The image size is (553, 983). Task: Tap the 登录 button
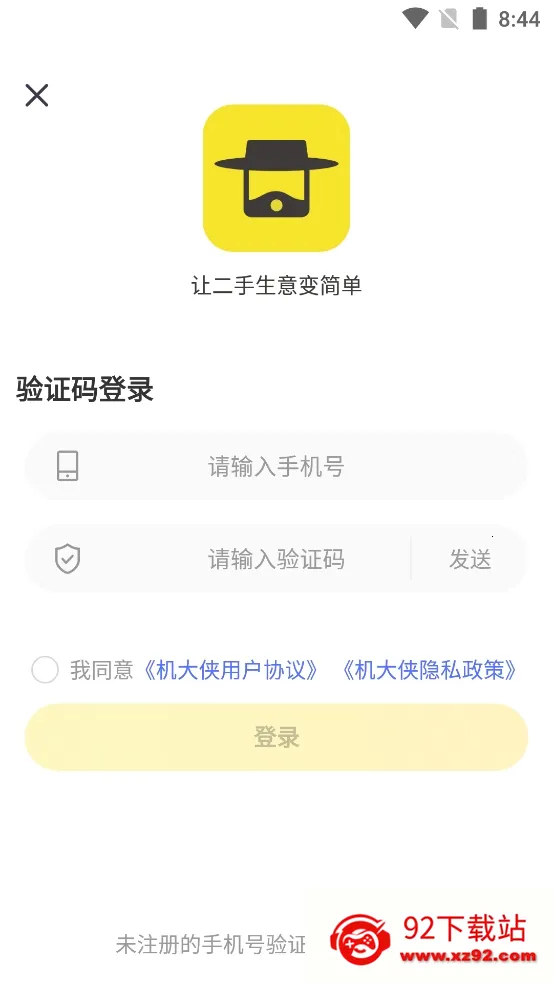click(276, 737)
